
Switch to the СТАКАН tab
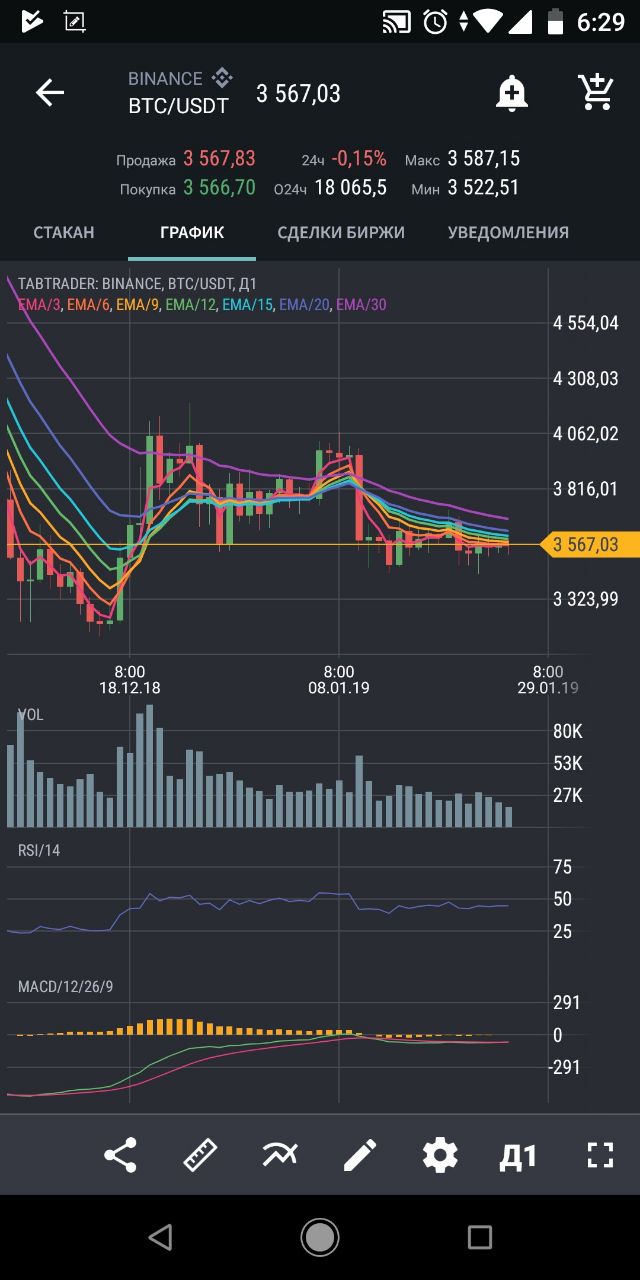tap(64, 232)
